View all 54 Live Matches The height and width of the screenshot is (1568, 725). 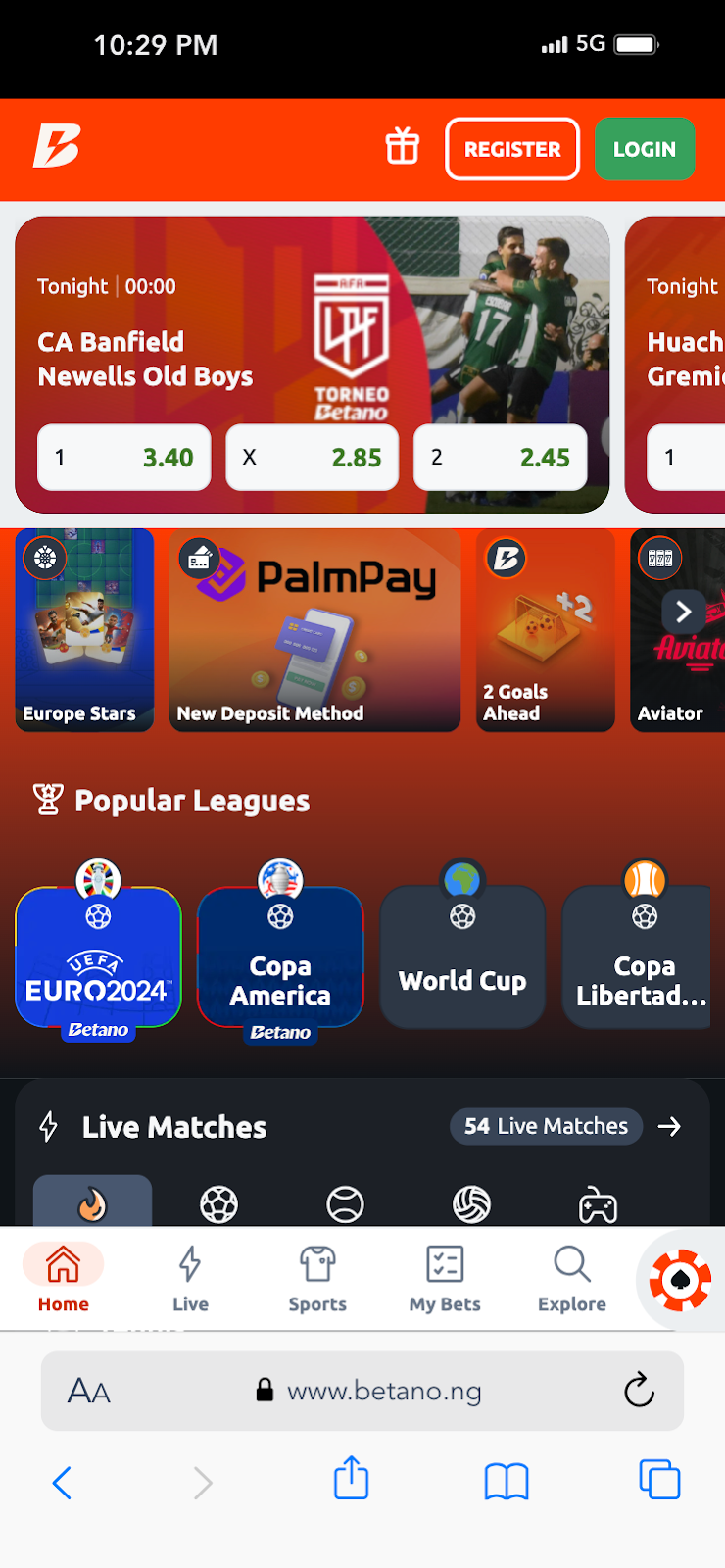coord(564,1126)
